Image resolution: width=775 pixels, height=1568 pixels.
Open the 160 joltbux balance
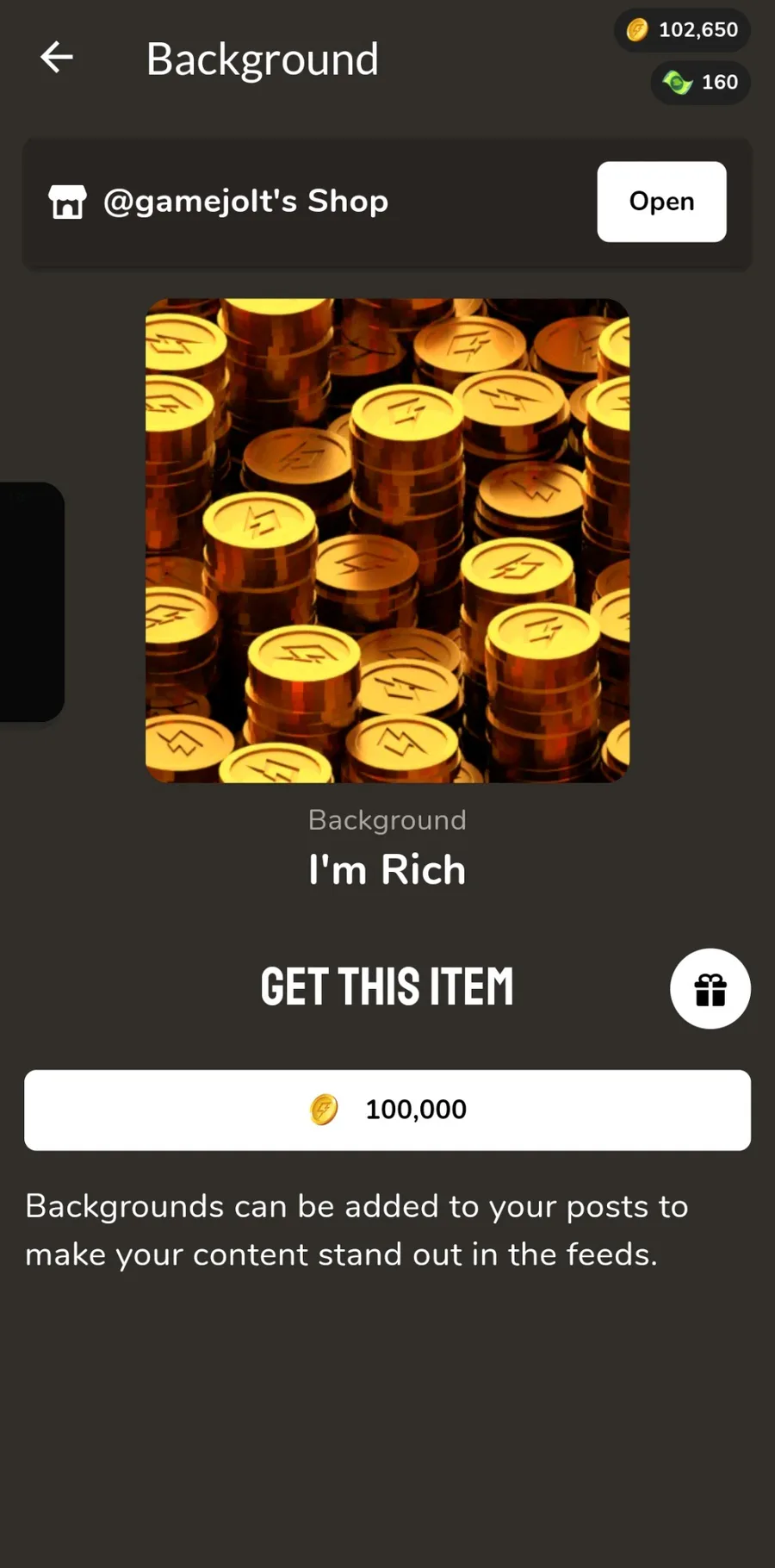tap(700, 83)
